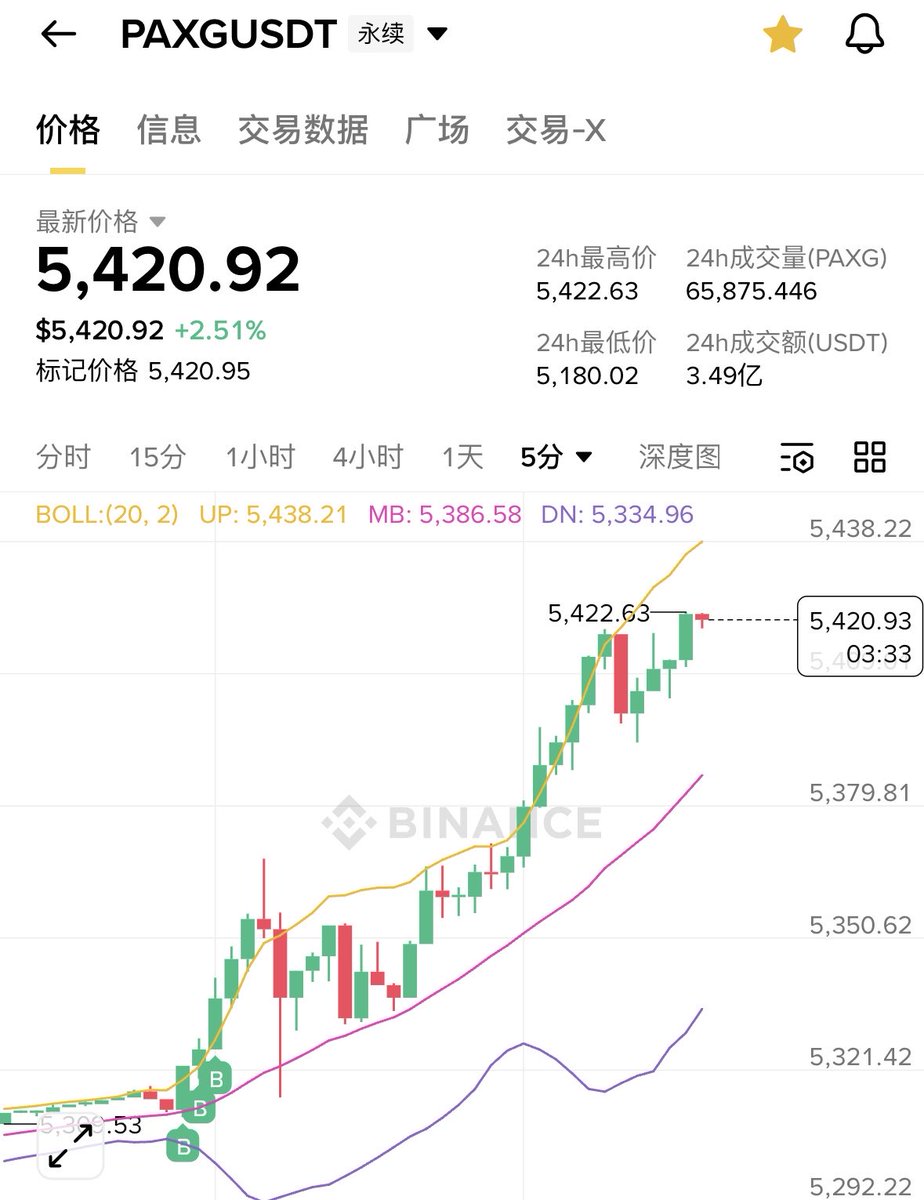Go back using the arrow icon

tap(58, 35)
